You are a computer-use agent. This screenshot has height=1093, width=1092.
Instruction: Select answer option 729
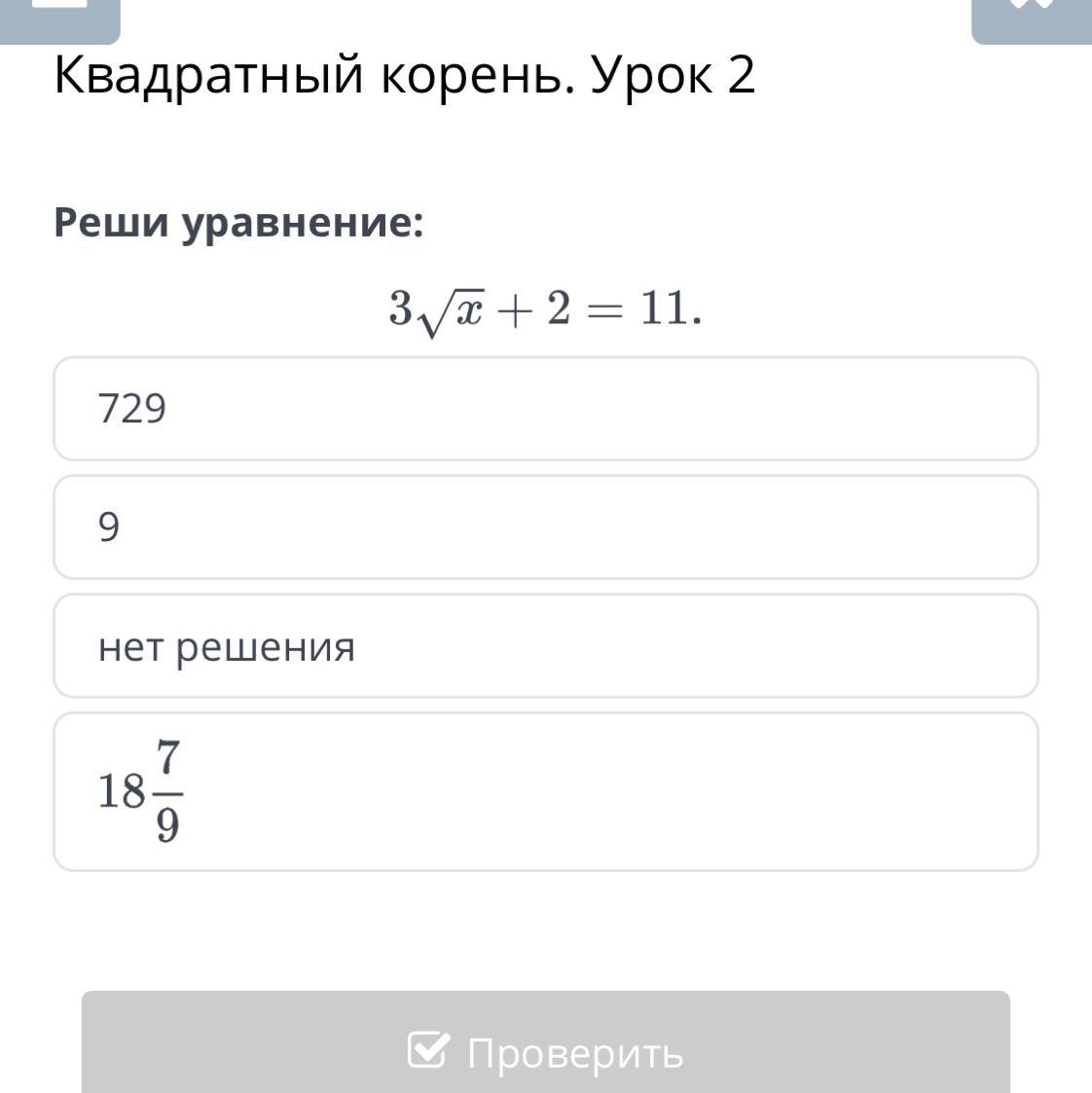[545, 409]
